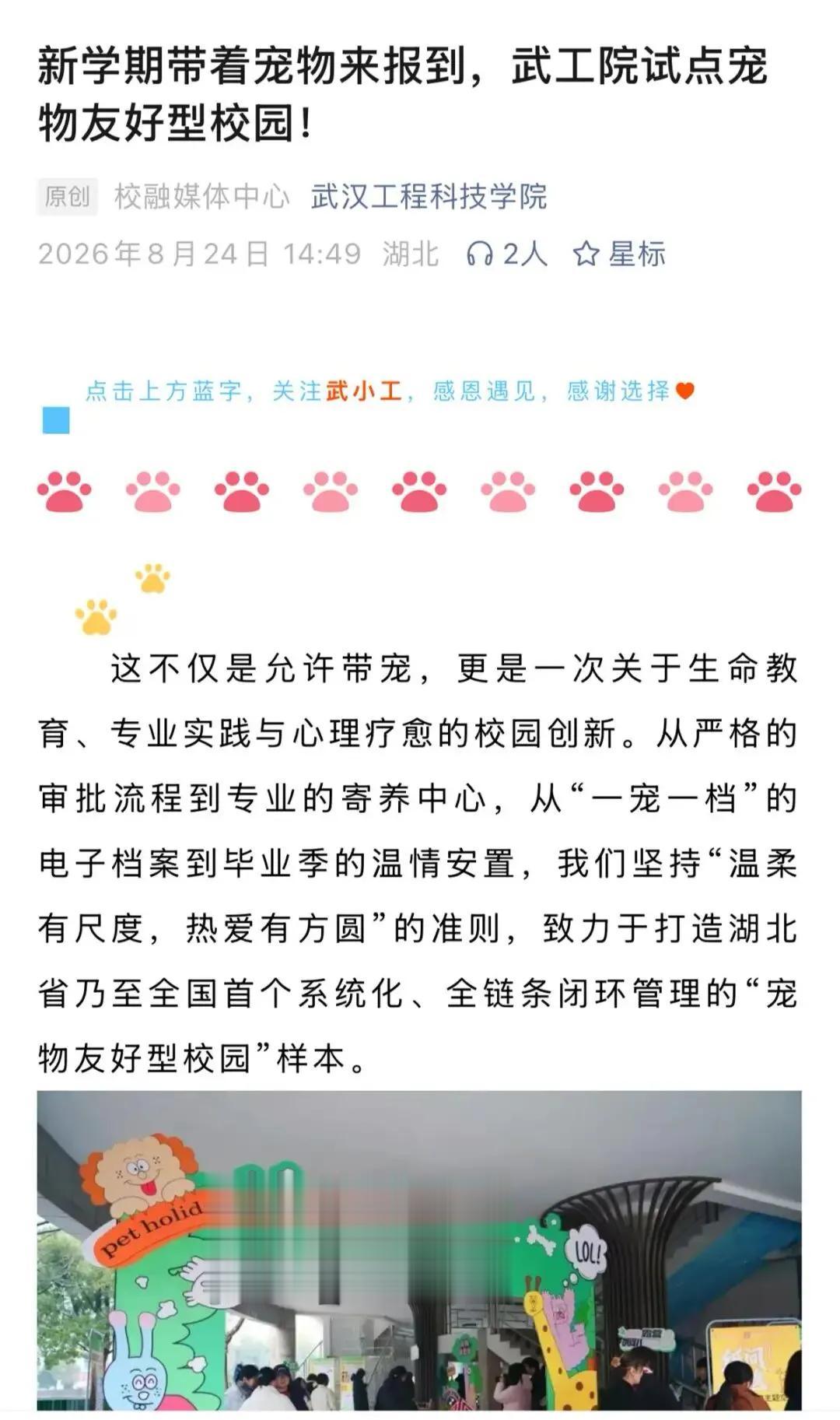Image resolution: width=840 pixels, height=1420 pixels.
Task: Open the campus pet event photo
Action: tap(419, 1250)
